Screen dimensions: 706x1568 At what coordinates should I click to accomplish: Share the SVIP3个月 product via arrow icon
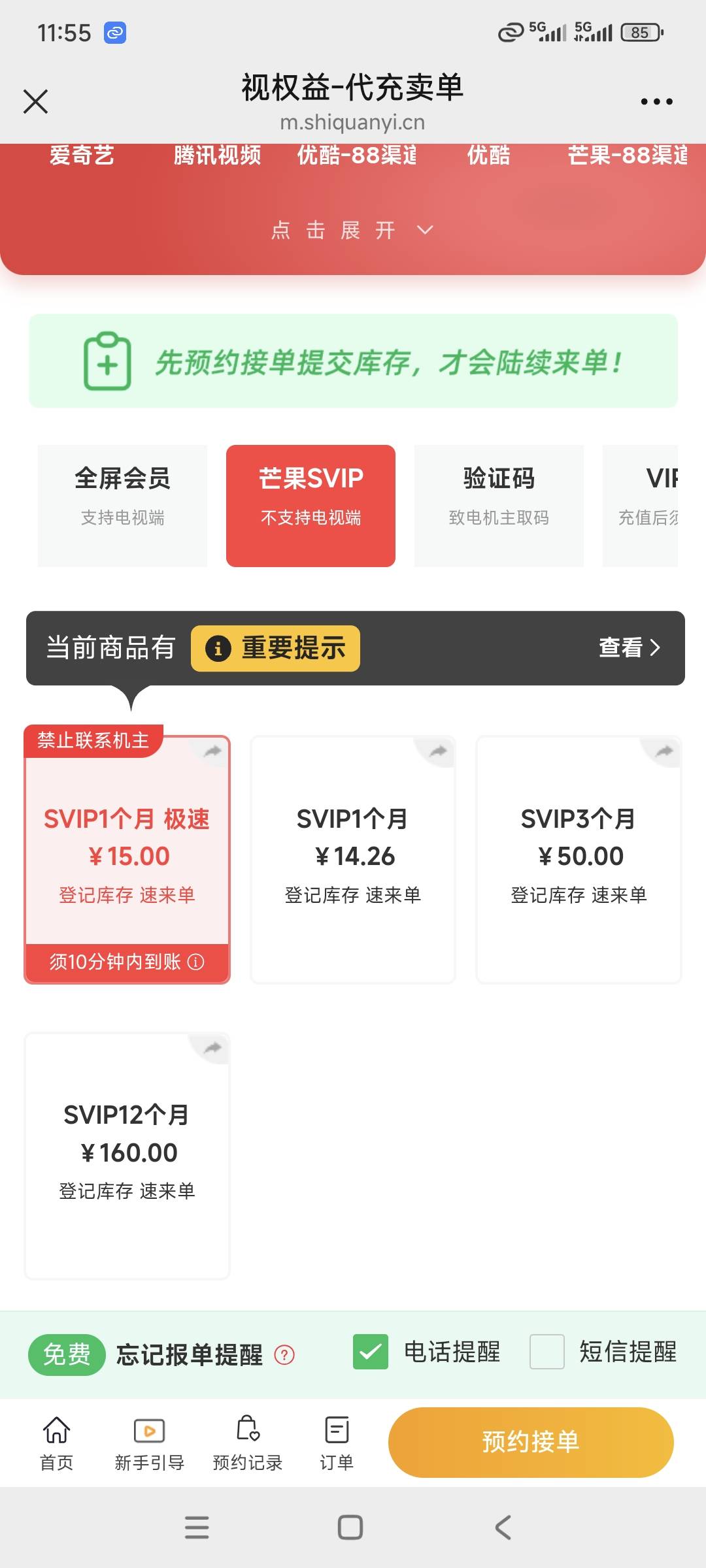(x=664, y=751)
